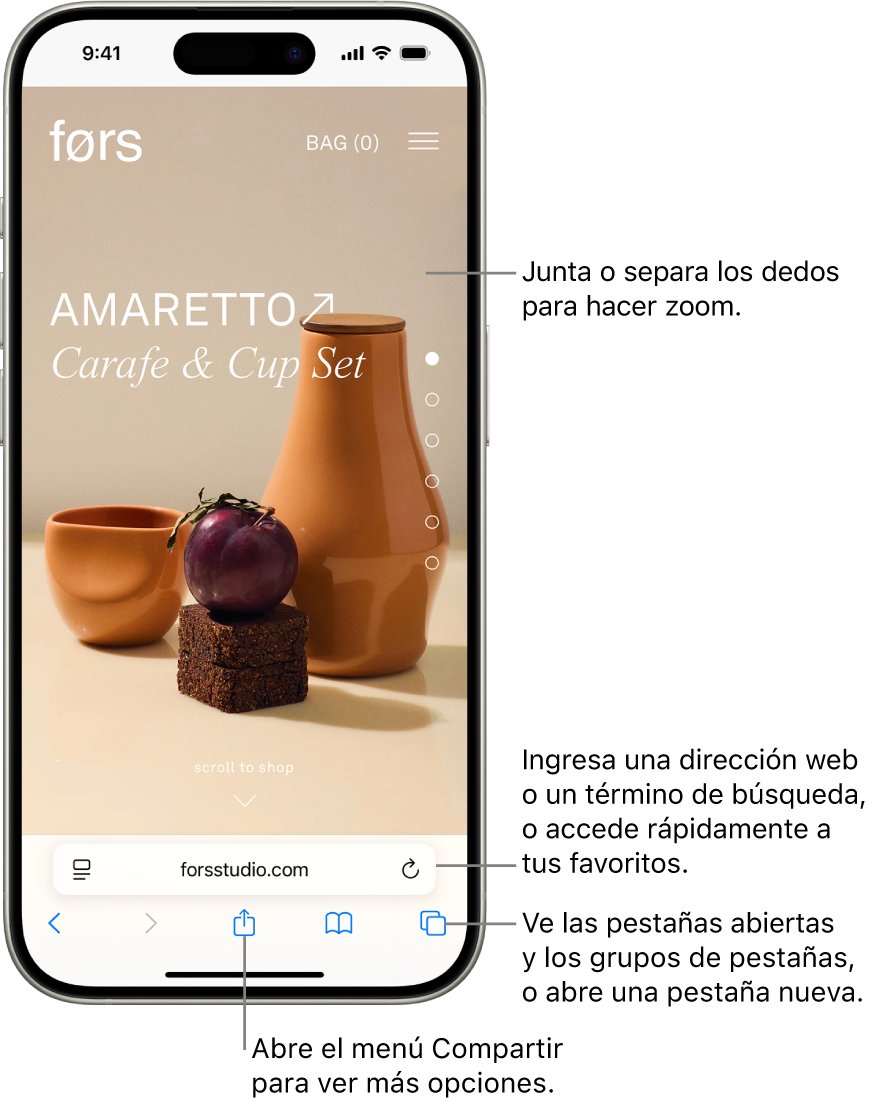View open tabs and tab groups
Image resolution: width=880 pixels, height=1109 pixels.
[430, 924]
